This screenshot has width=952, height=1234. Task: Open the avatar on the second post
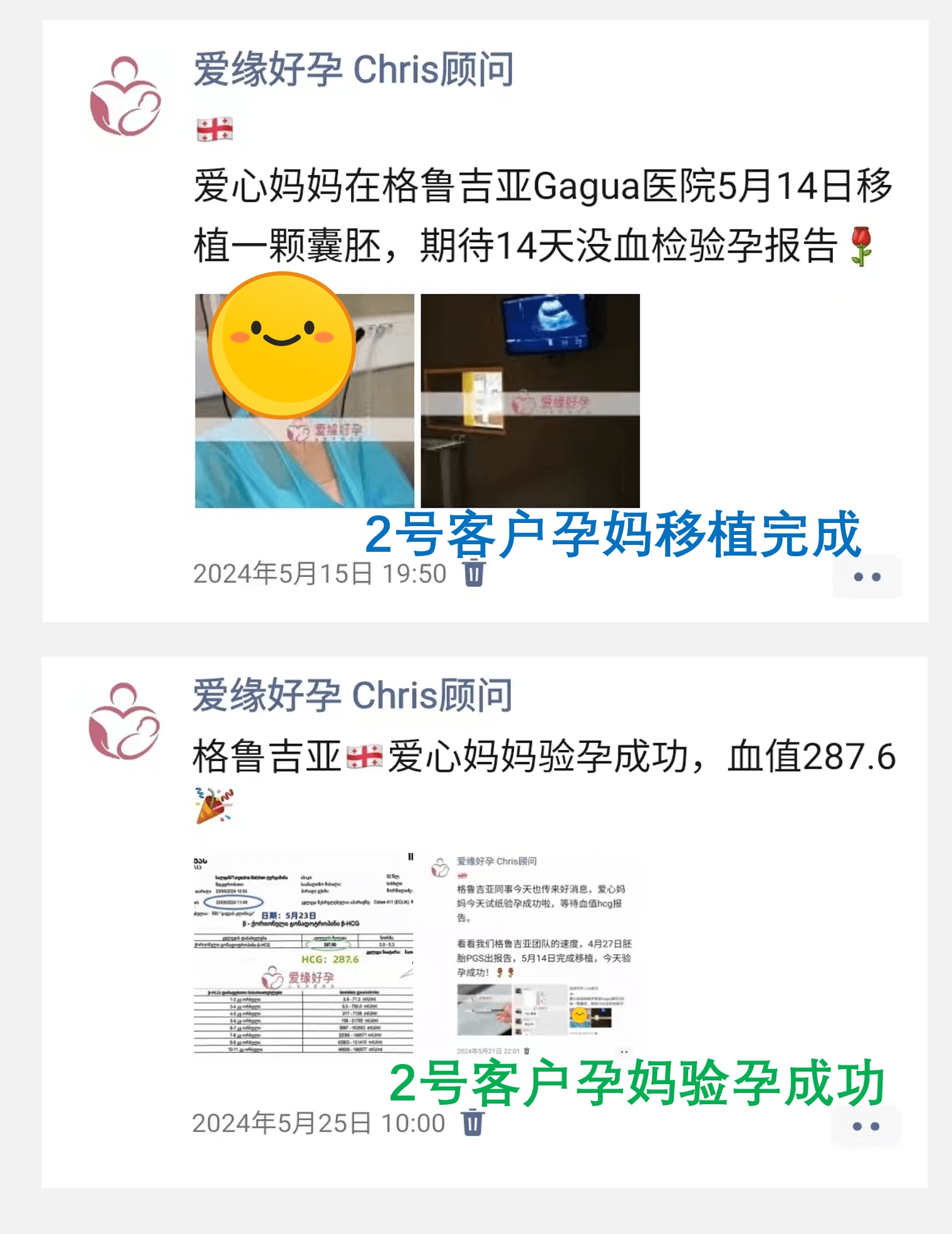[123, 721]
